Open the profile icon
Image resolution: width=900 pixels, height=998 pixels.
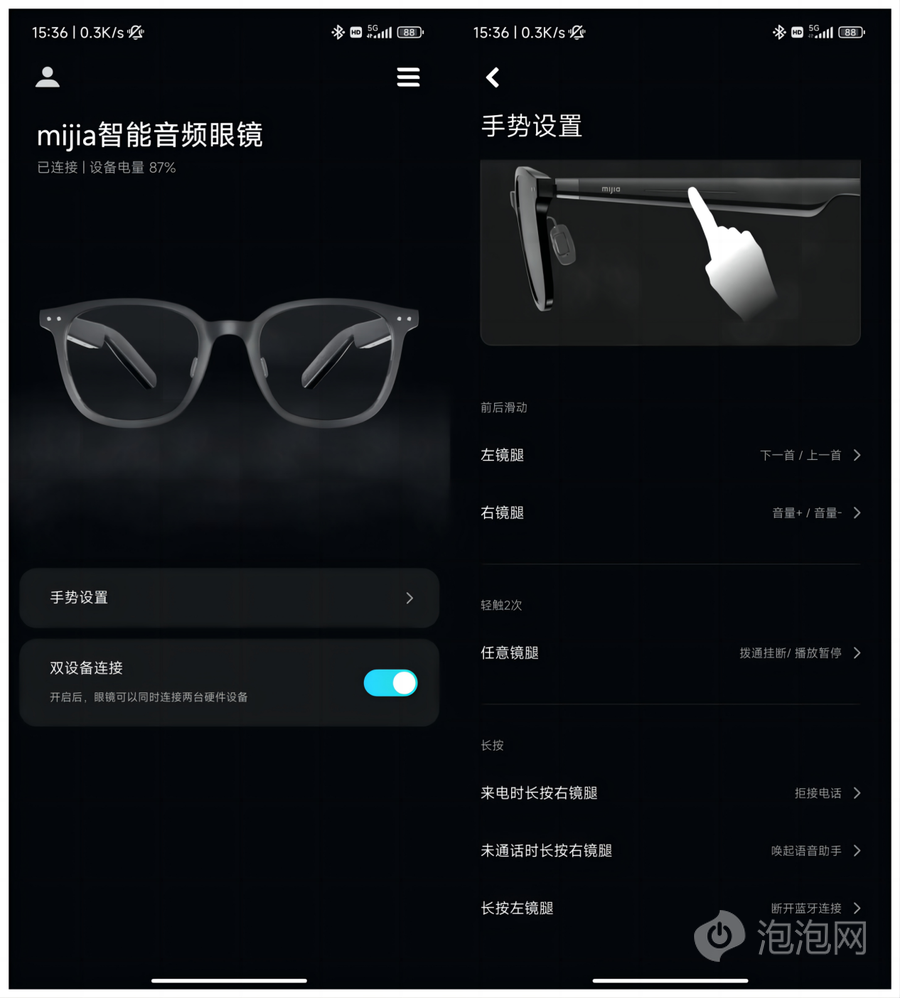[47, 77]
